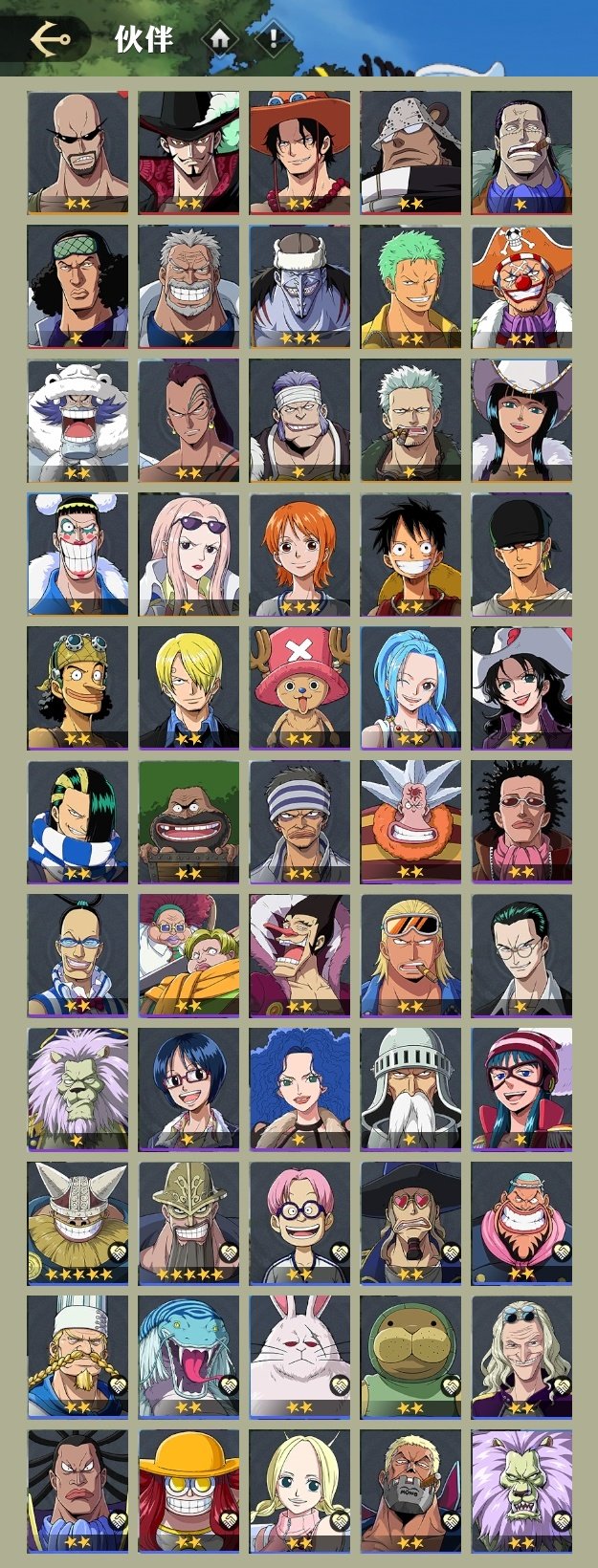Pick blue-haired Vivi winking
The width and height of the screenshot is (598, 1568).
(x=410, y=687)
